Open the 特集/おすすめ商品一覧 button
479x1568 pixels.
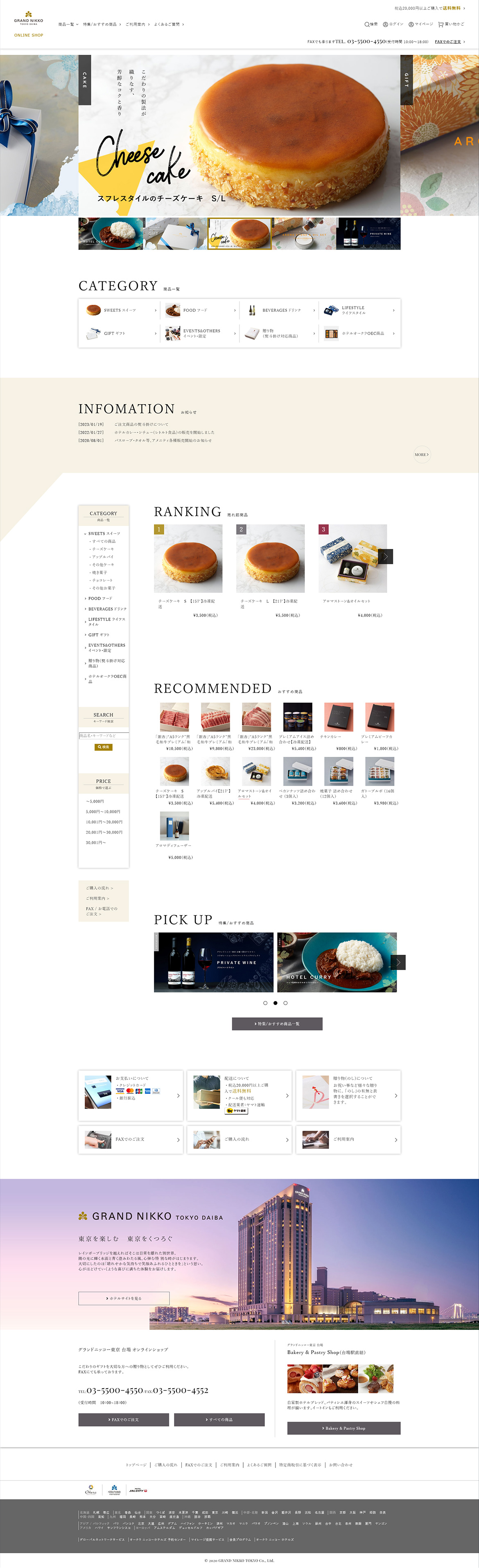277,1024
